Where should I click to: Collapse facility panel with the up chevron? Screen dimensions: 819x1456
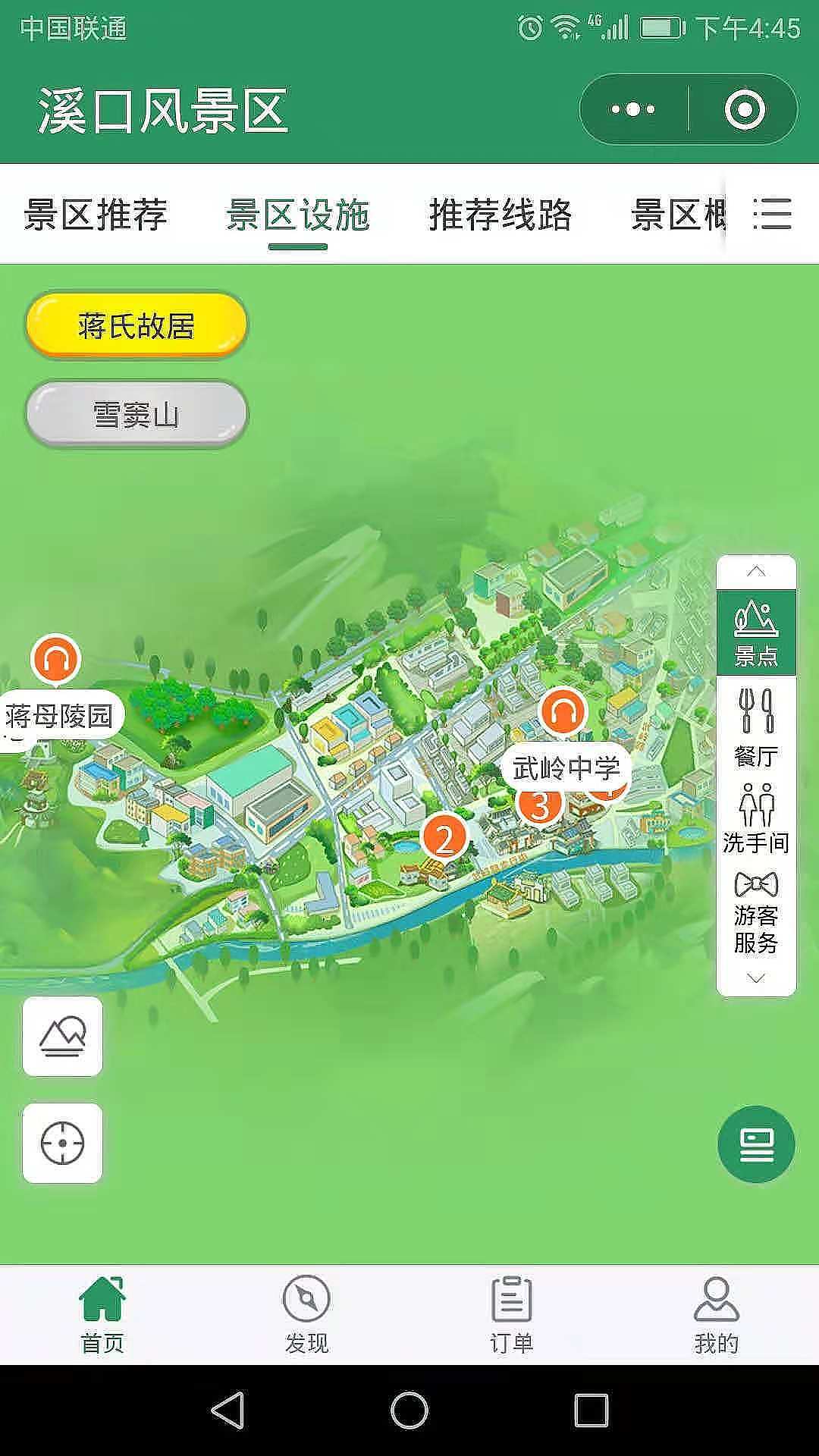pyautogui.click(x=756, y=572)
